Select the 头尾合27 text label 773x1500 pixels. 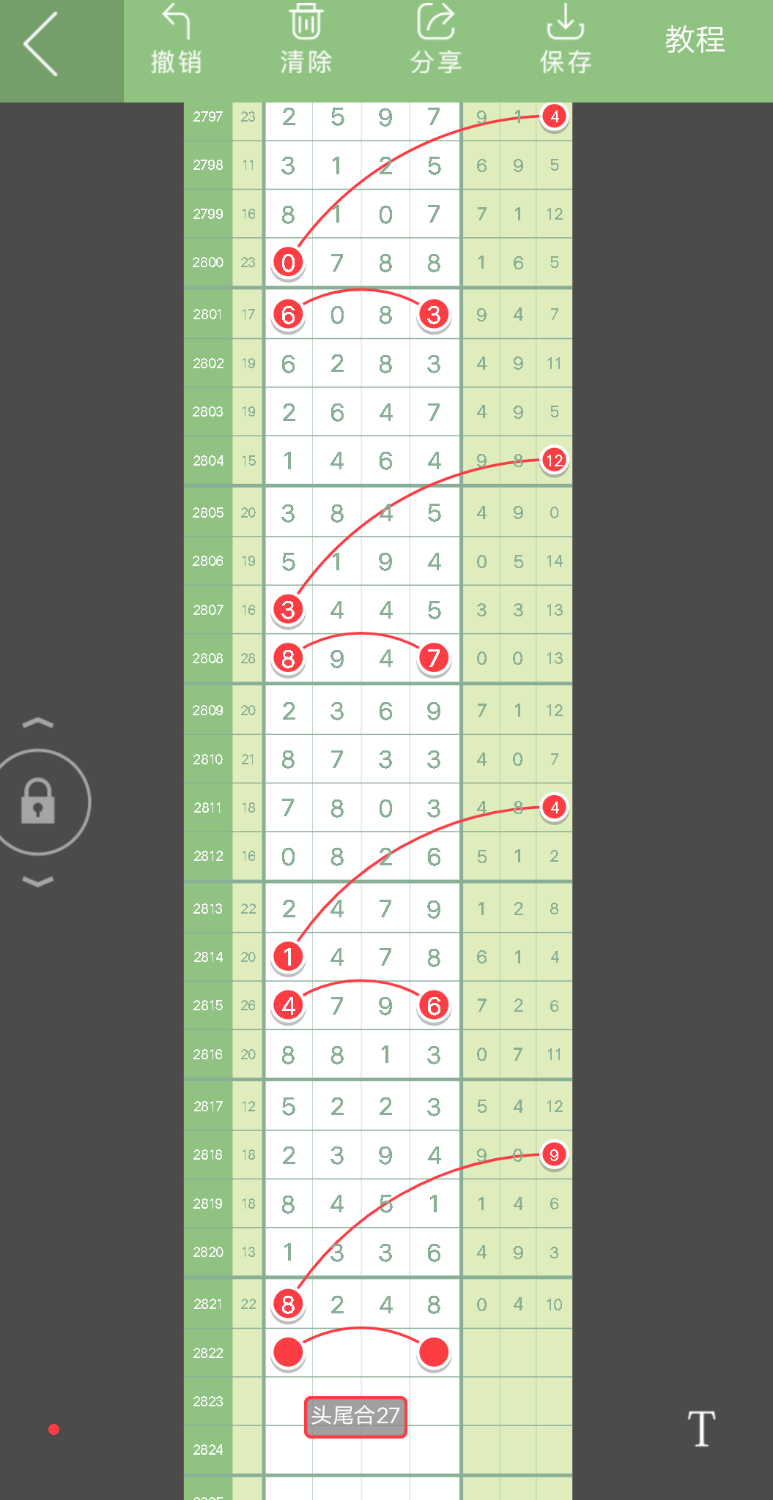coord(355,1416)
